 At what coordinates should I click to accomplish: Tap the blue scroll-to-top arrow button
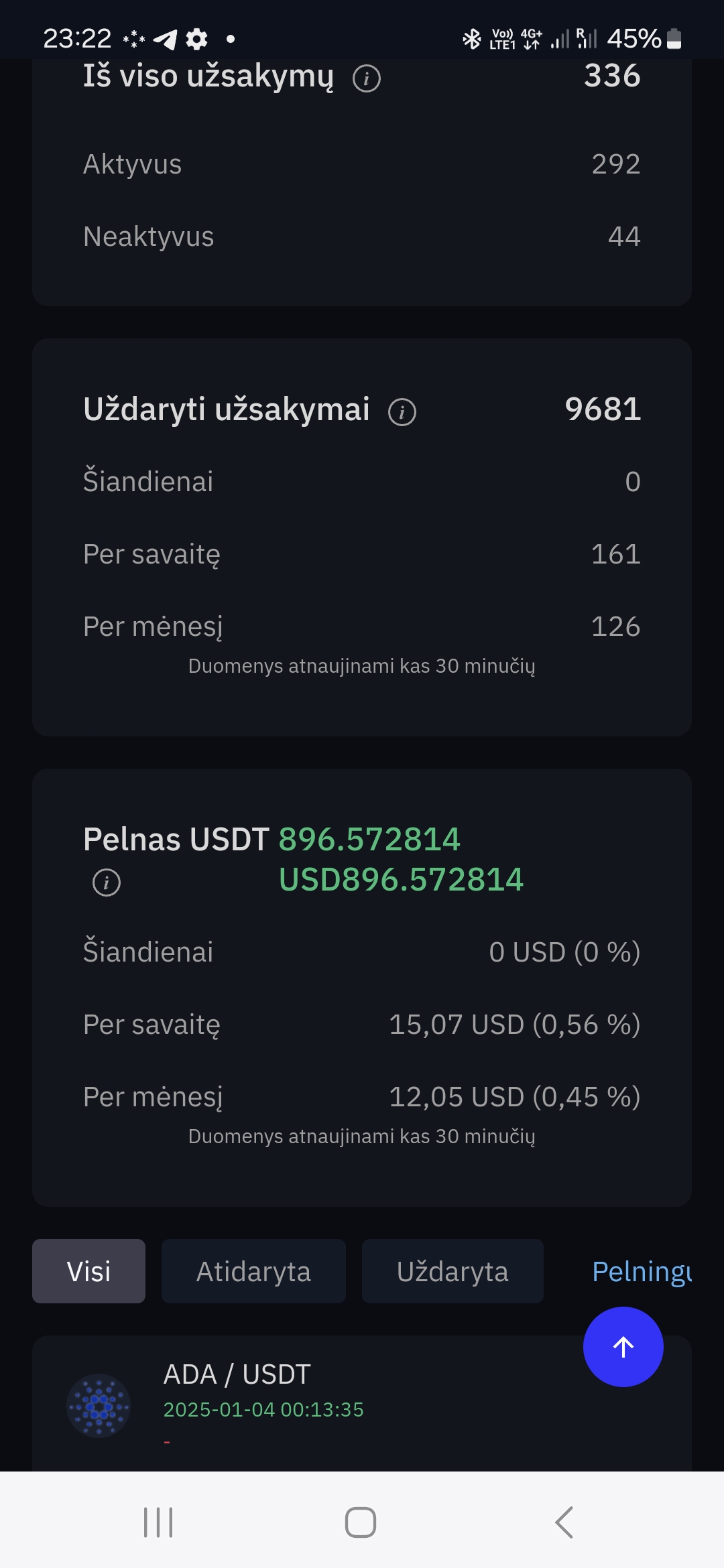623,1347
